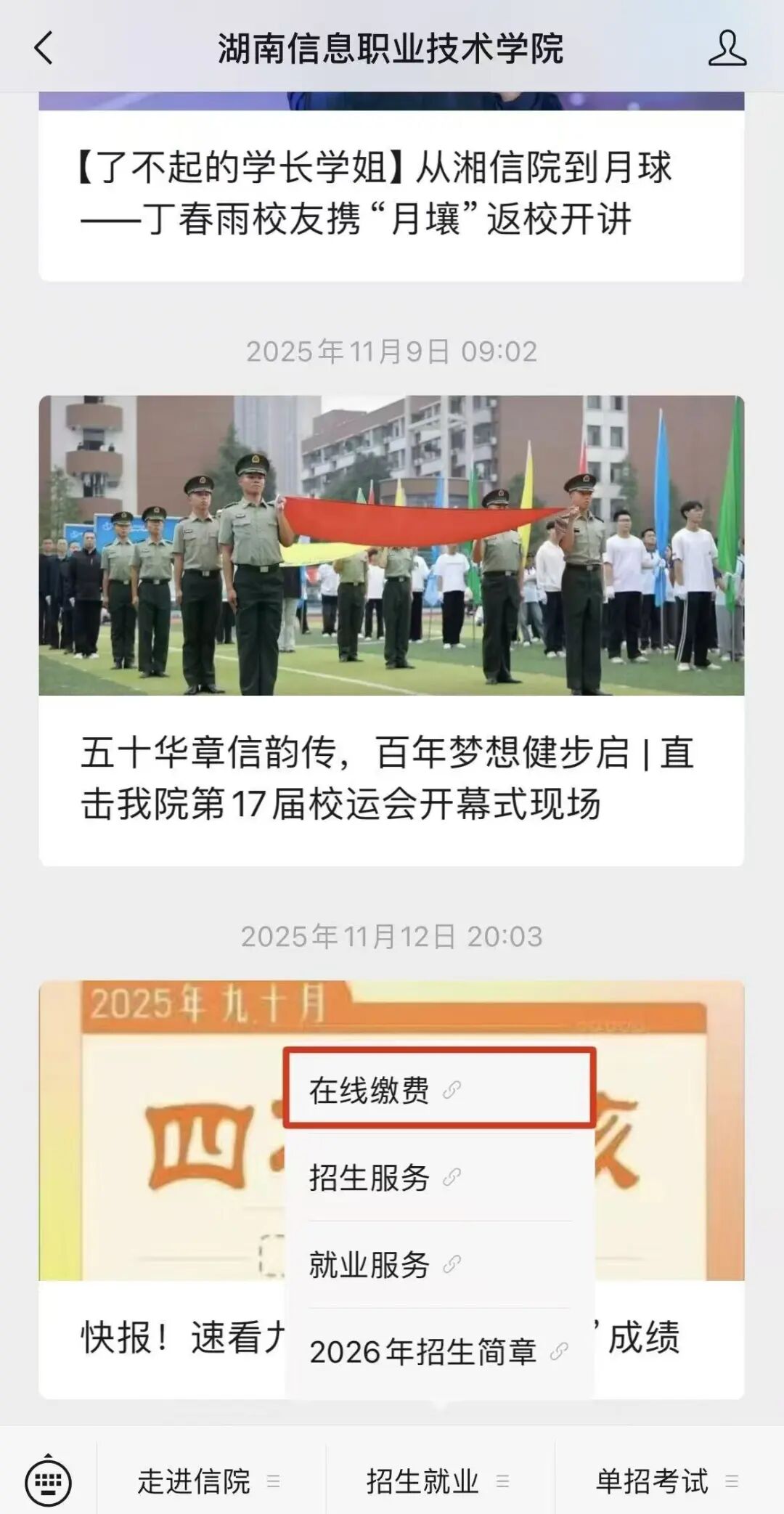Select 就业服务 from the popup menu

[x=438, y=1264]
